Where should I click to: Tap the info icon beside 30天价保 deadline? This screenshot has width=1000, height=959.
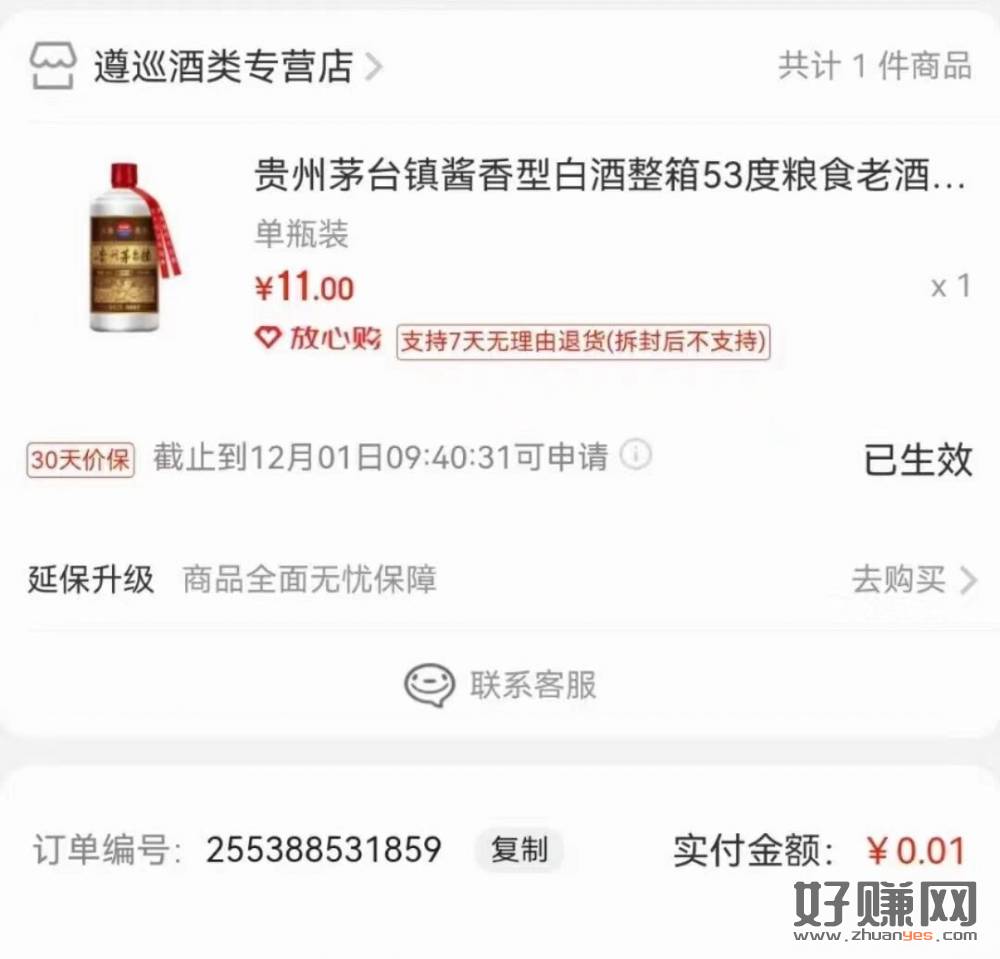pyautogui.click(x=636, y=456)
